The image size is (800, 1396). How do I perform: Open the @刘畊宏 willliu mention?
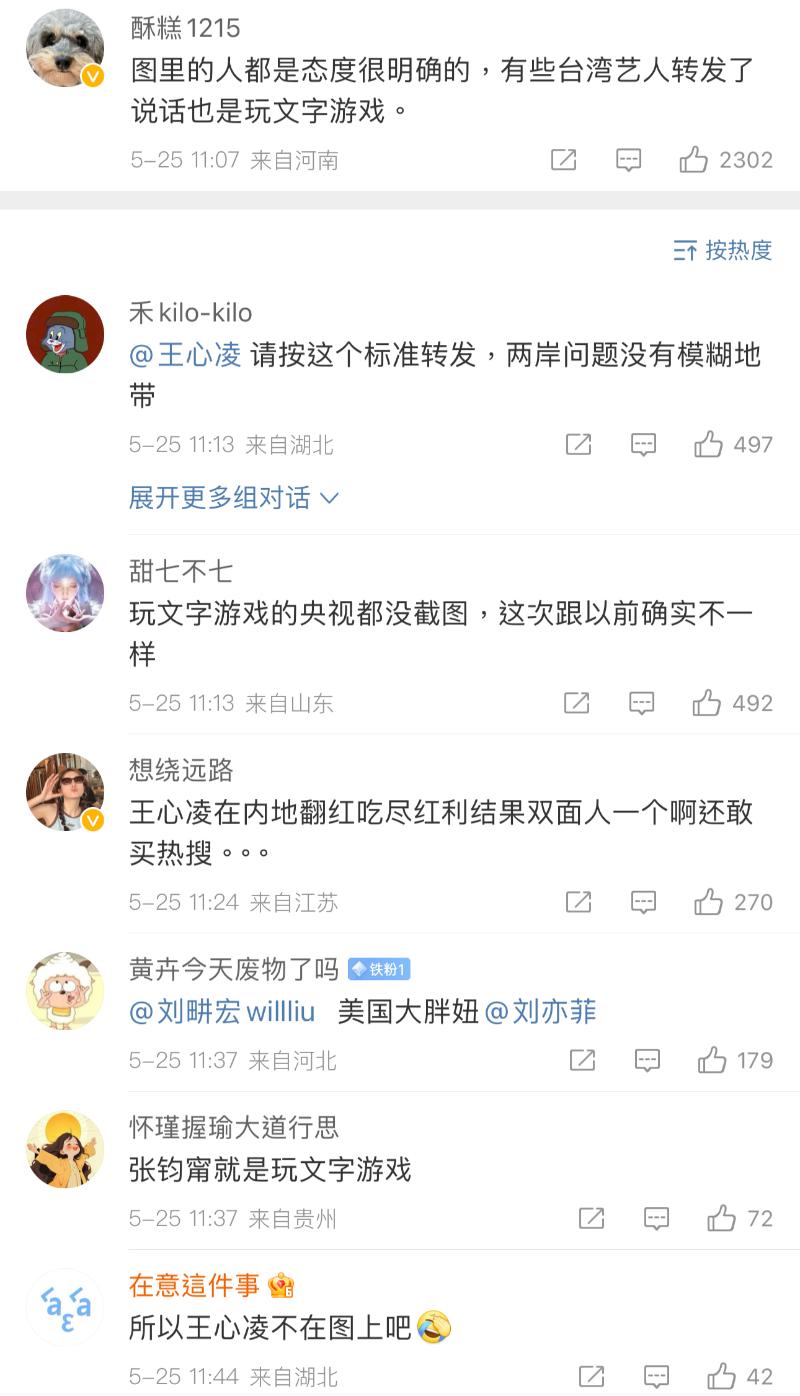coord(222,1012)
